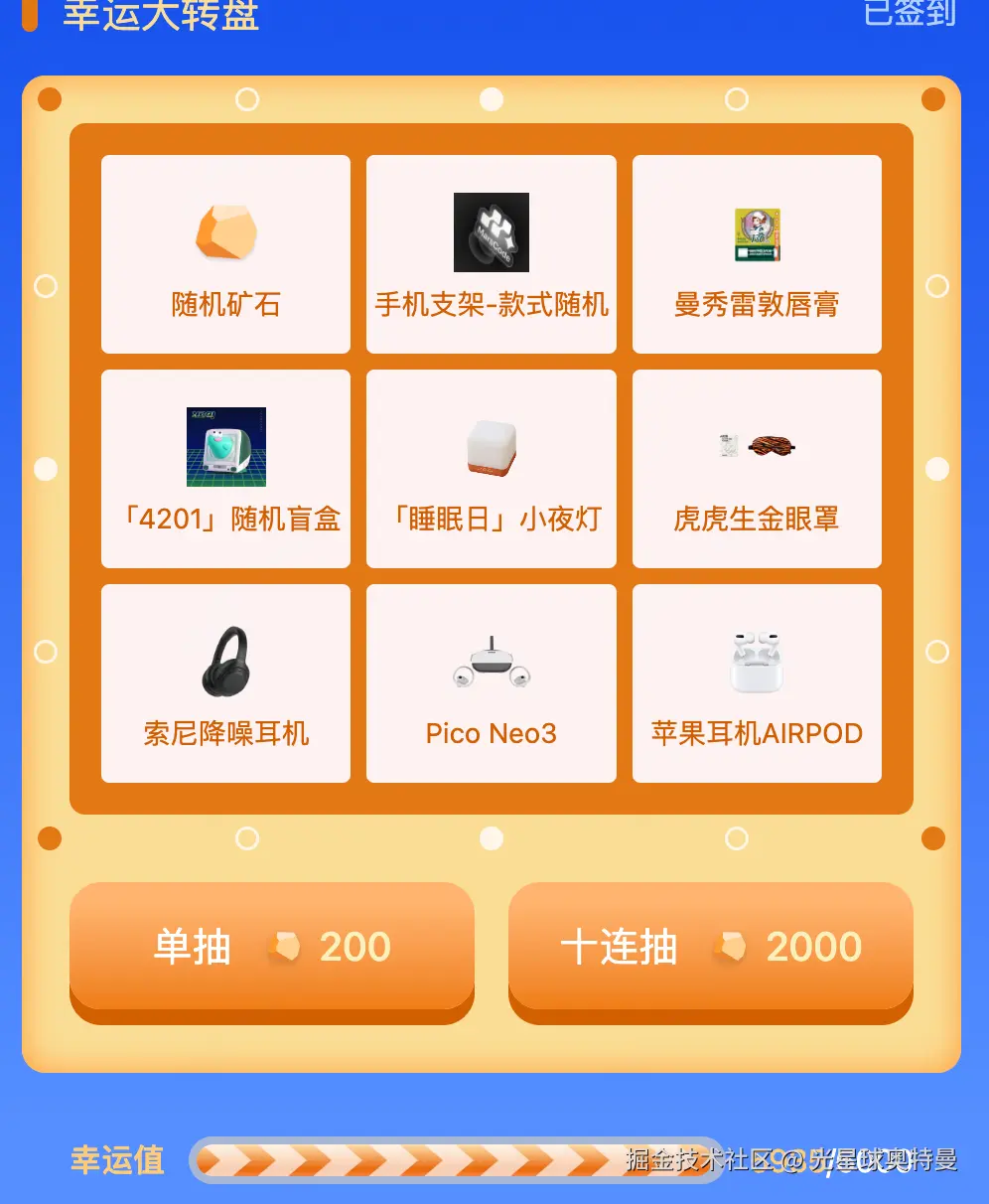Screen dimensions: 989x1204
Task: Click the 幸运大转盘 page title
Action: coord(162,16)
